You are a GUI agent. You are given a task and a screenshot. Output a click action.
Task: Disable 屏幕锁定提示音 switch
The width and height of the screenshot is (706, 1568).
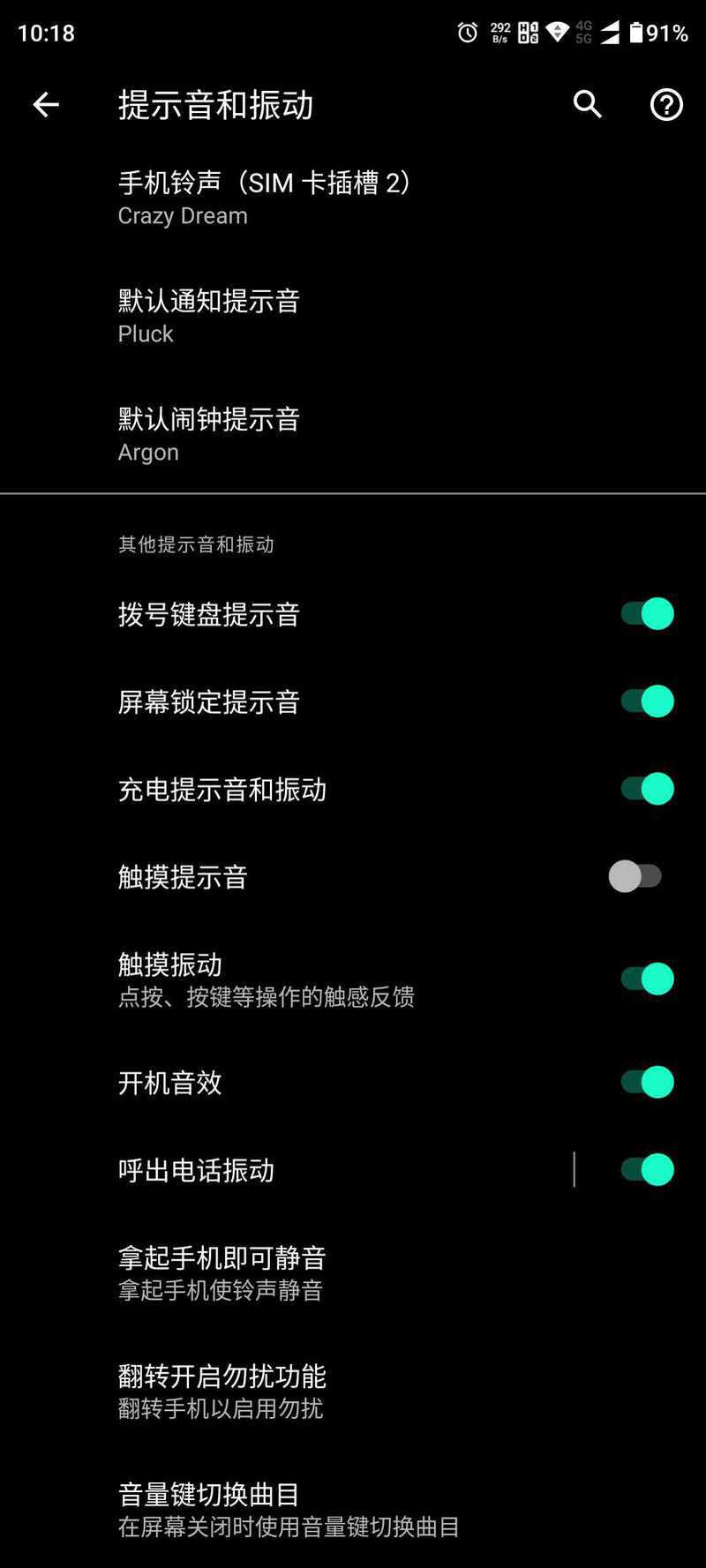click(x=647, y=701)
